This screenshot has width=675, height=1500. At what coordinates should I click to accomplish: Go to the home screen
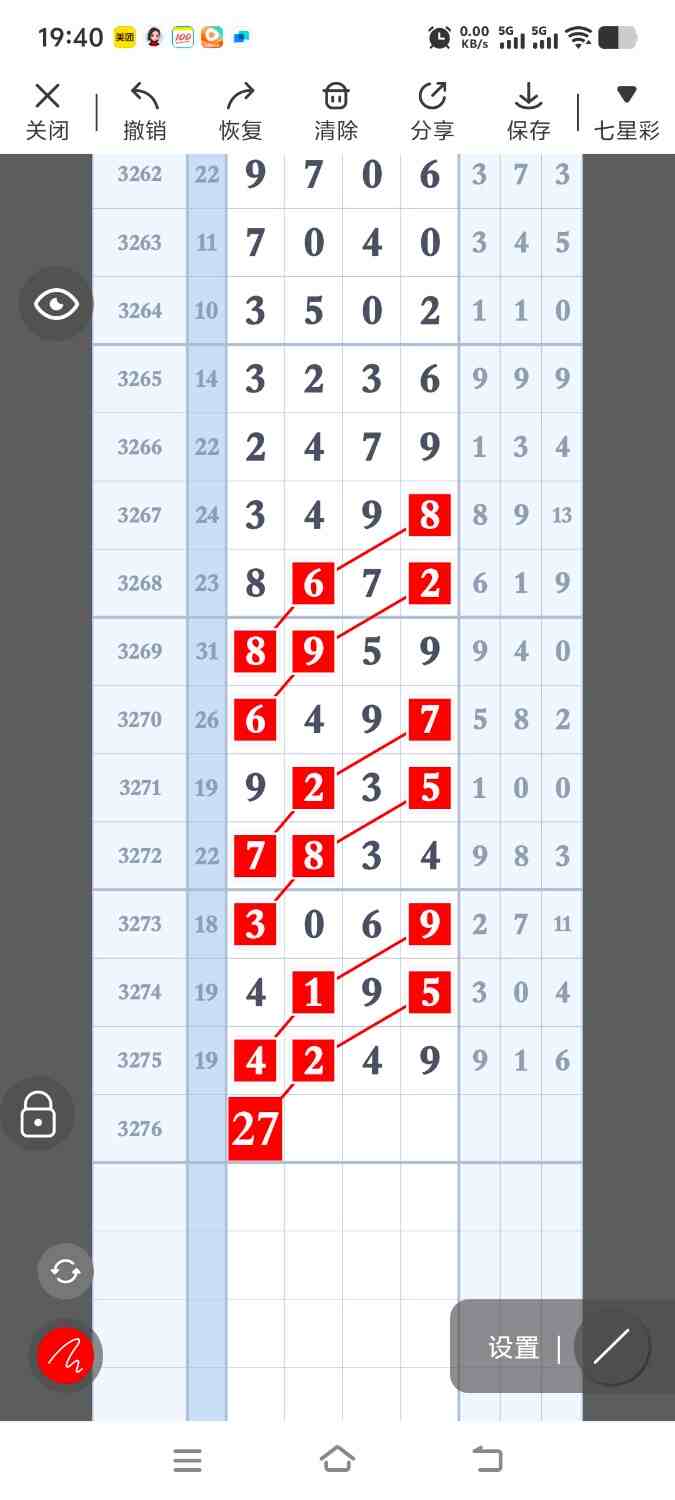point(337,1460)
